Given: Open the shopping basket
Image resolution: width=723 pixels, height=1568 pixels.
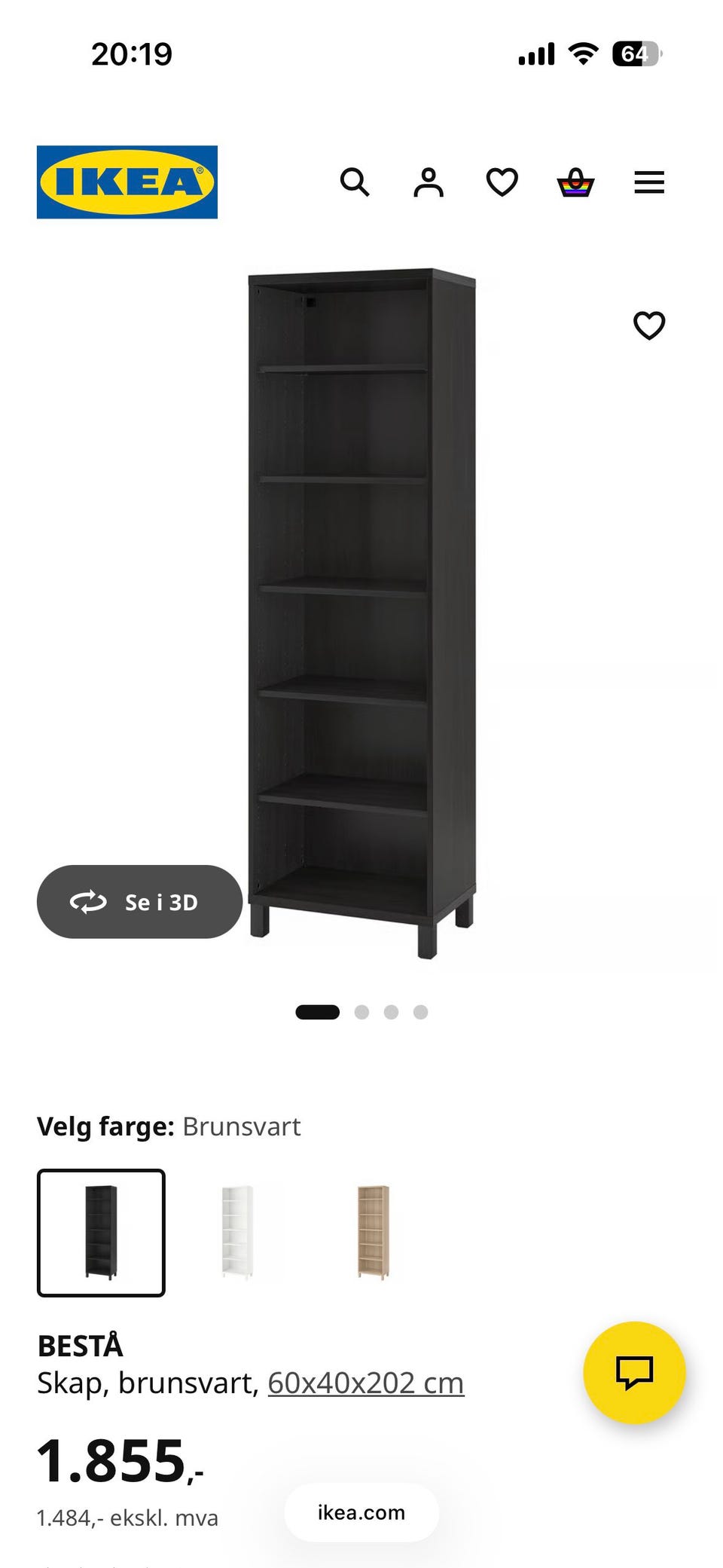Looking at the screenshot, I should [575, 182].
